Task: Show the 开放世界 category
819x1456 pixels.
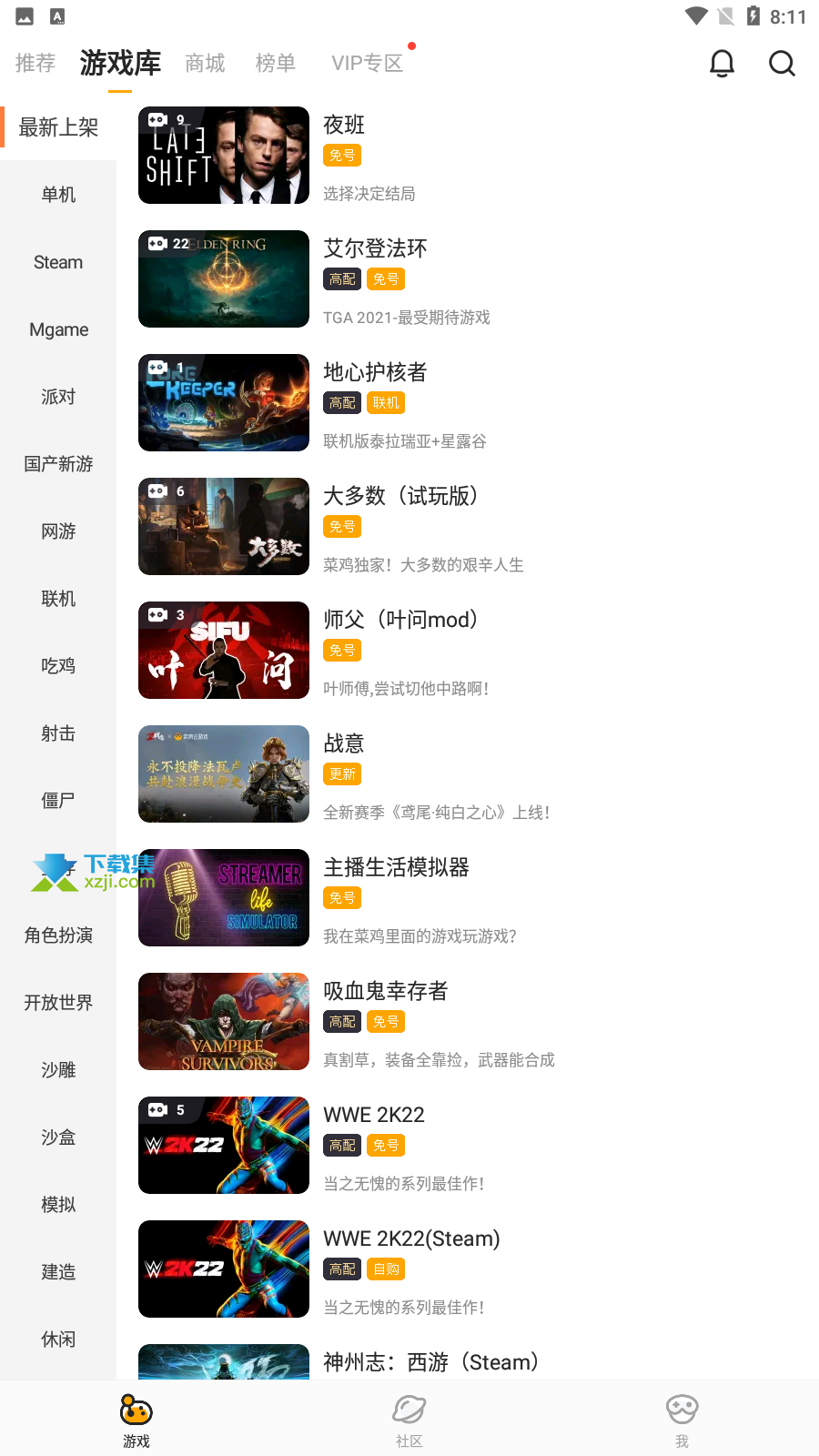Action: click(58, 1003)
